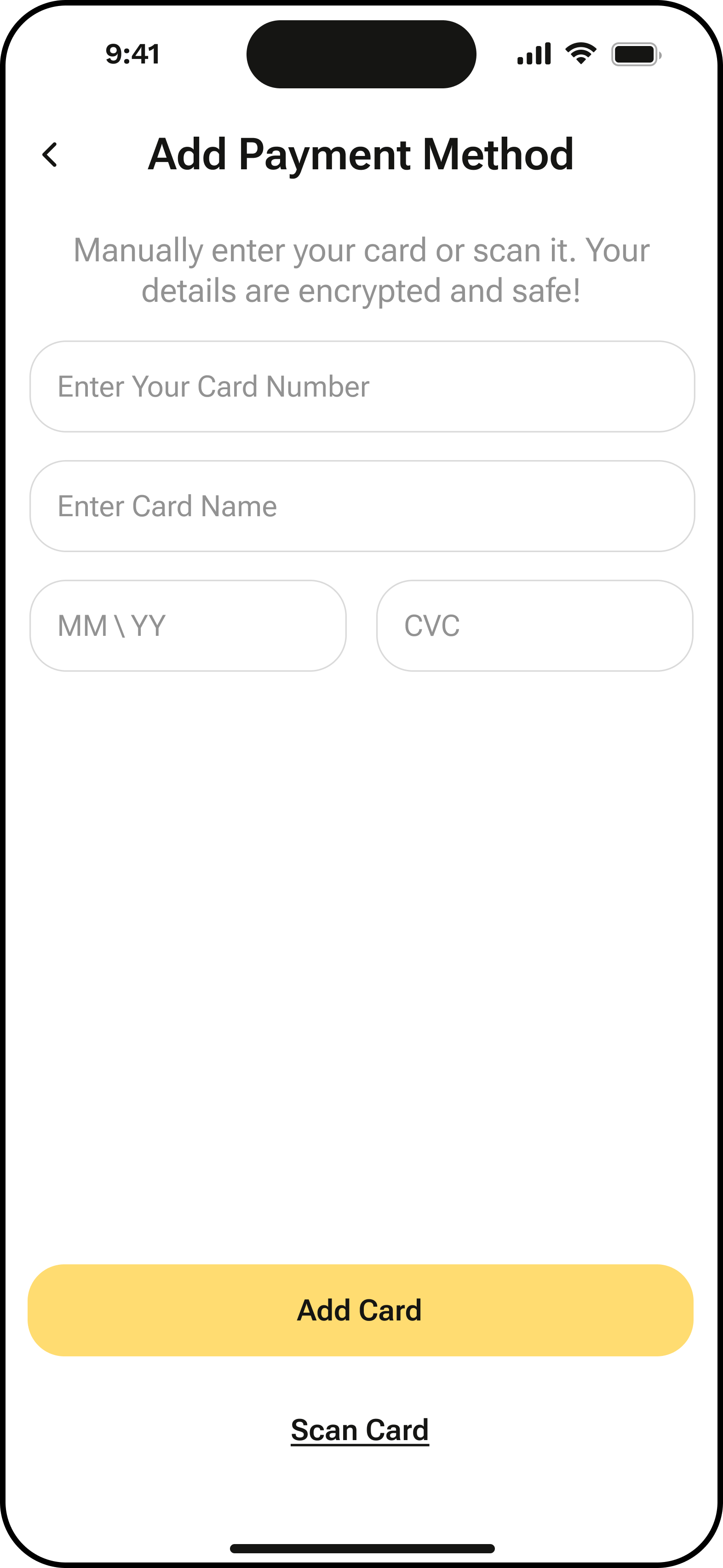Tap the clock showing 9:41
This screenshot has width=723, height=1568.
coord(132,53)
